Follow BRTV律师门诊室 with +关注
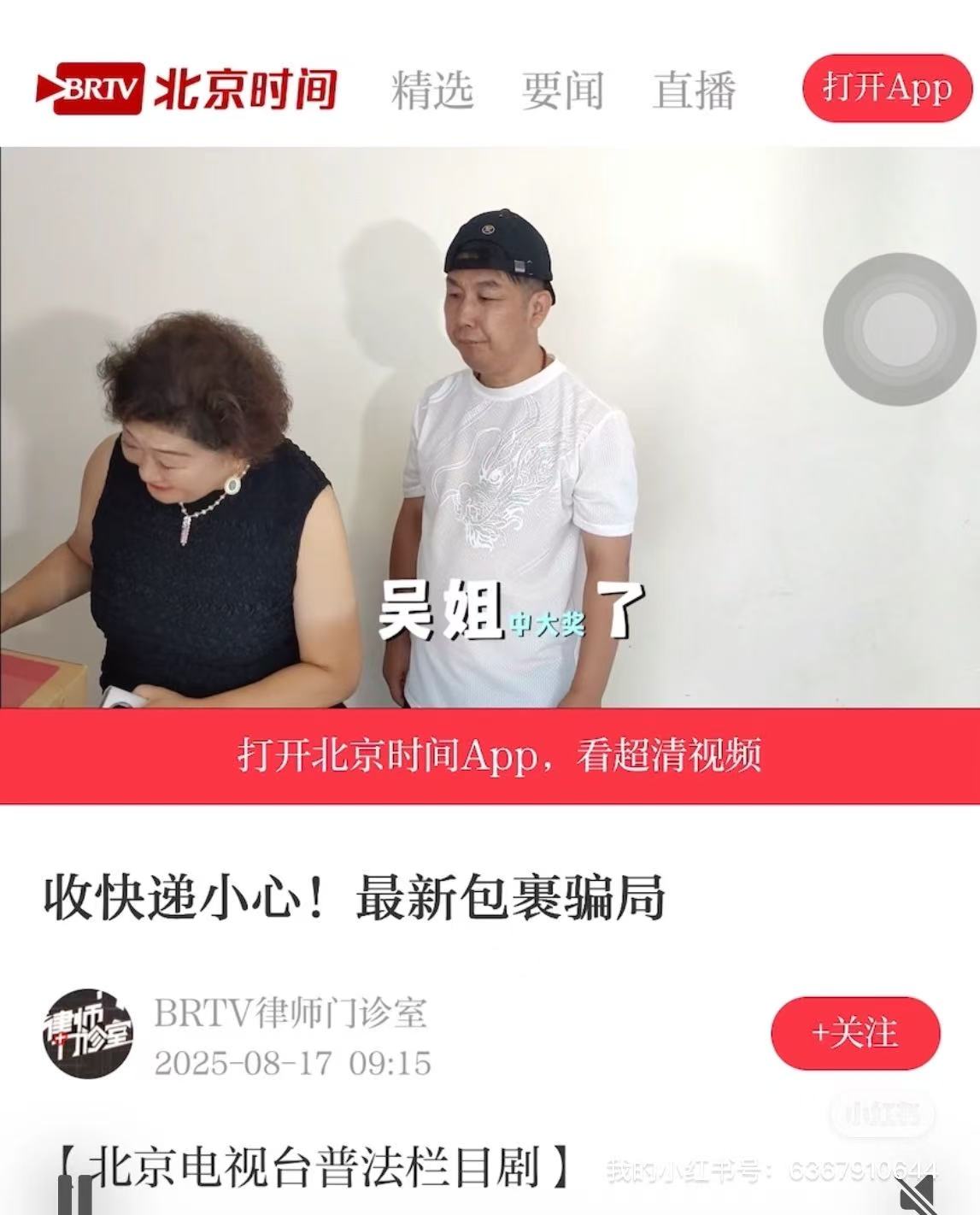 [854, 1032]
